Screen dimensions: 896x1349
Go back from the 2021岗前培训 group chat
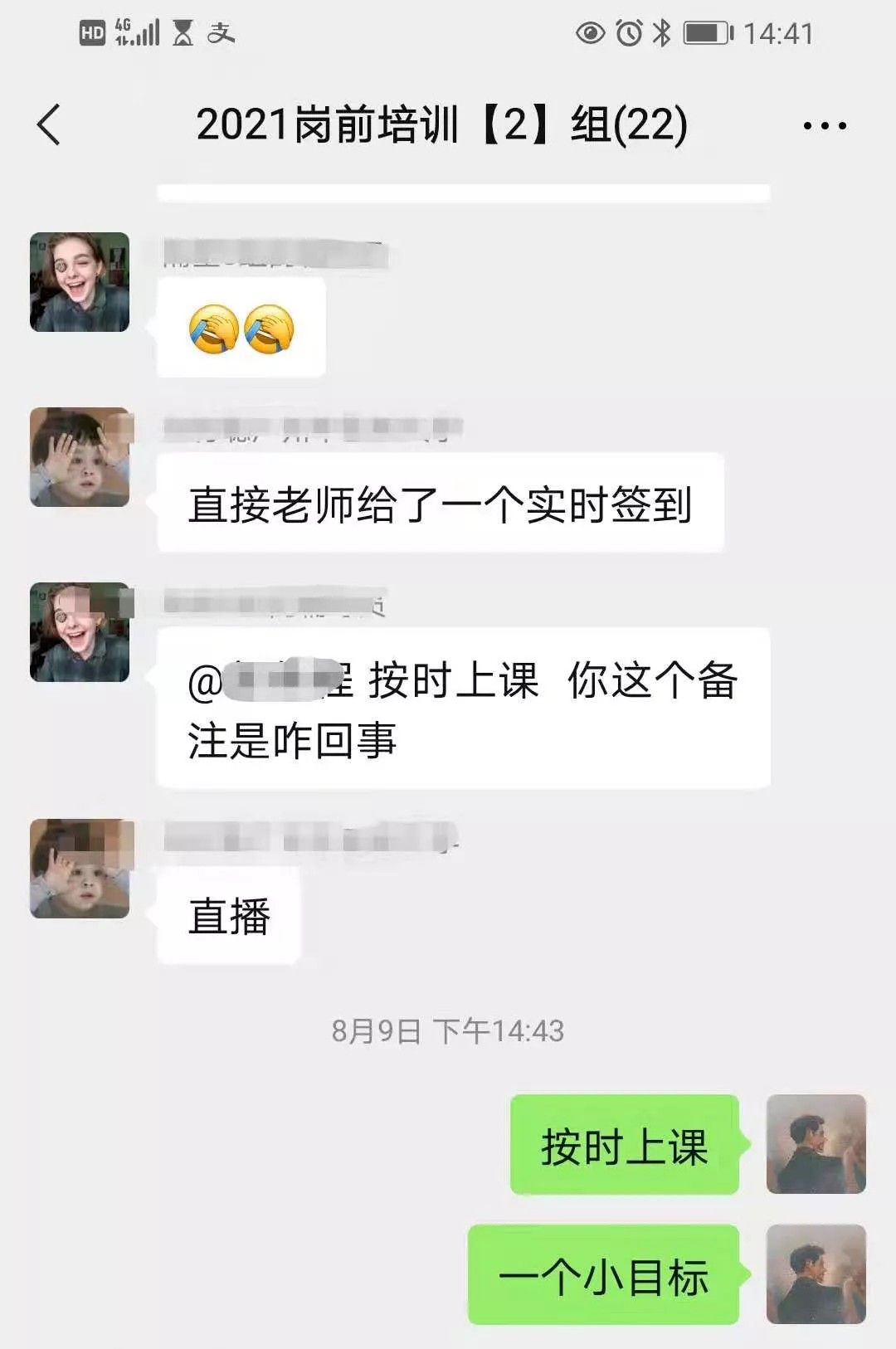coord(50,125)
